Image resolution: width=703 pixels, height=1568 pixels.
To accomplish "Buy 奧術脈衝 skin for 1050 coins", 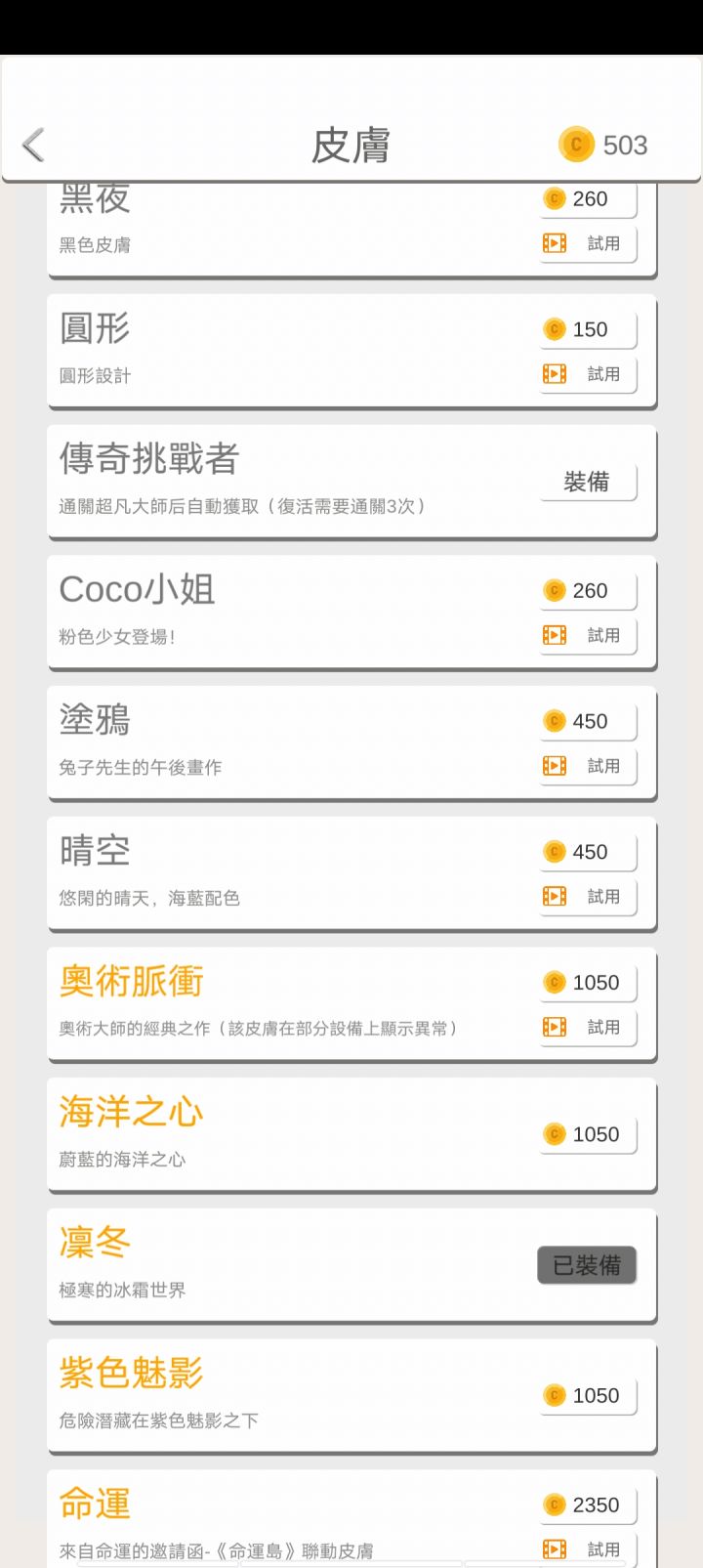I will [588, 983].
